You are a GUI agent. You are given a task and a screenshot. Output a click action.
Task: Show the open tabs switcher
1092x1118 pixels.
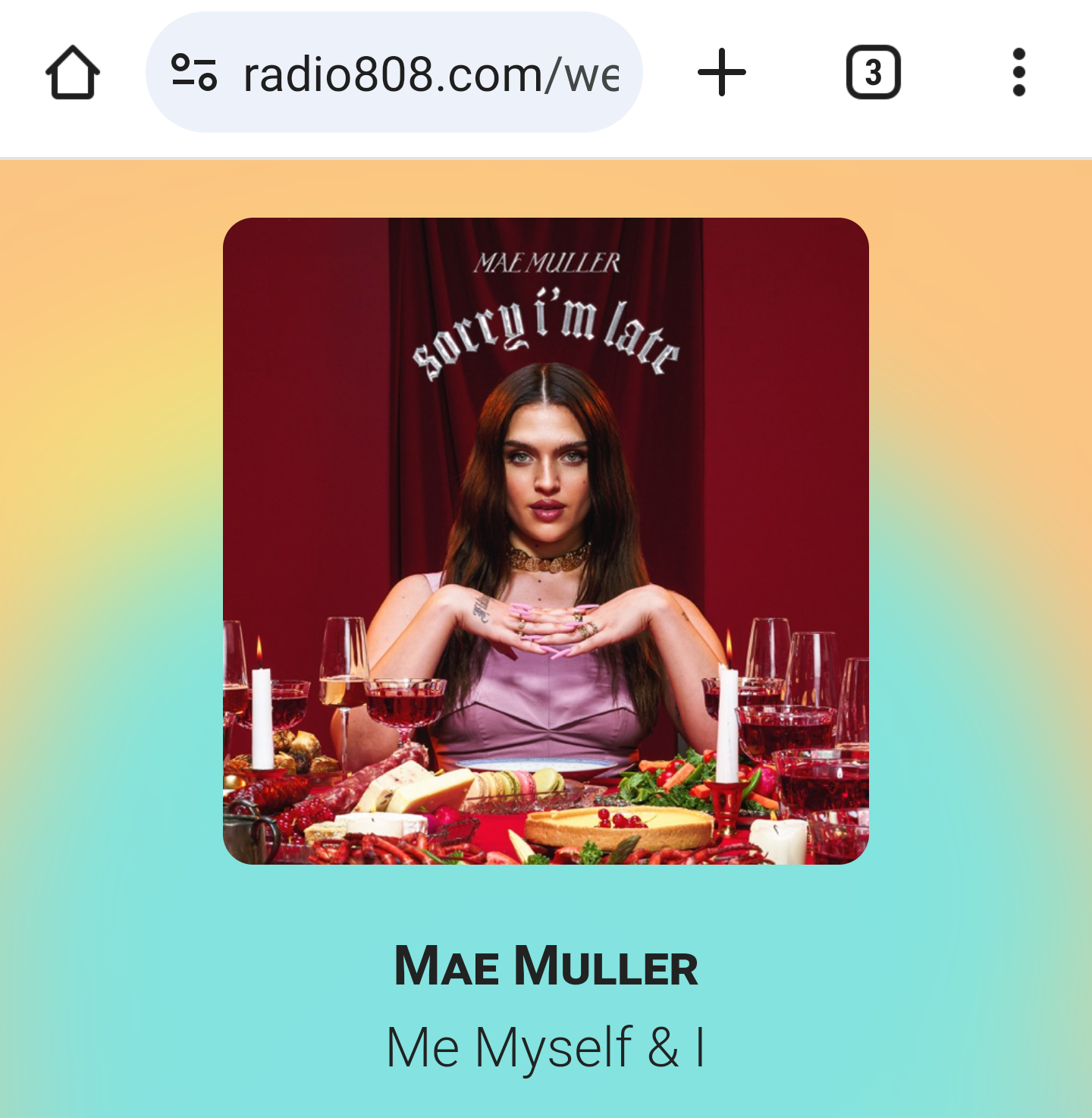[x=873, y=73]
